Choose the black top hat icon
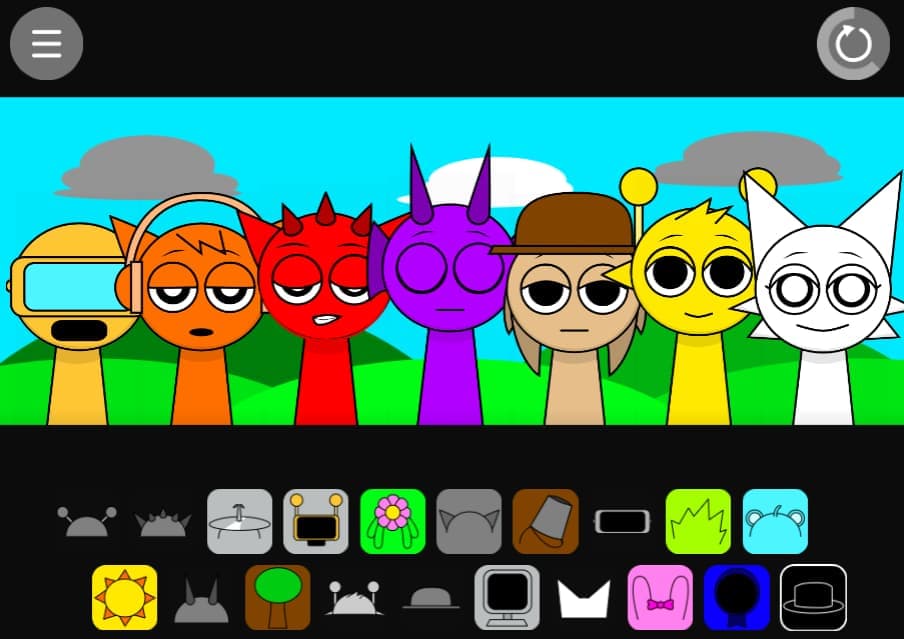The height and width of the screenshot is (639, 904). click(x=813, y=597)
